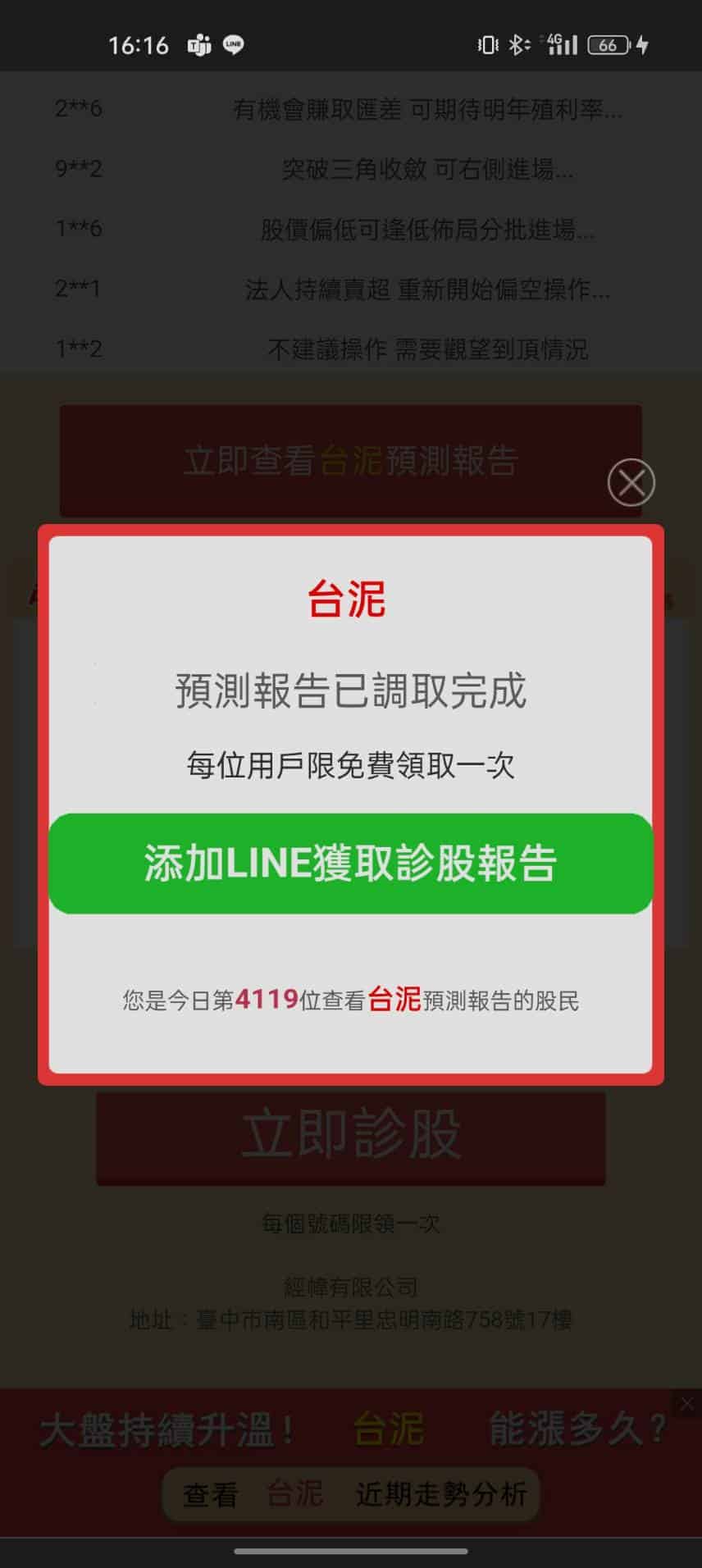Dismiss the bottom 大盤持續升溫 banner
Viewport: 702px width, 1568px height.
click(687, 1404)
